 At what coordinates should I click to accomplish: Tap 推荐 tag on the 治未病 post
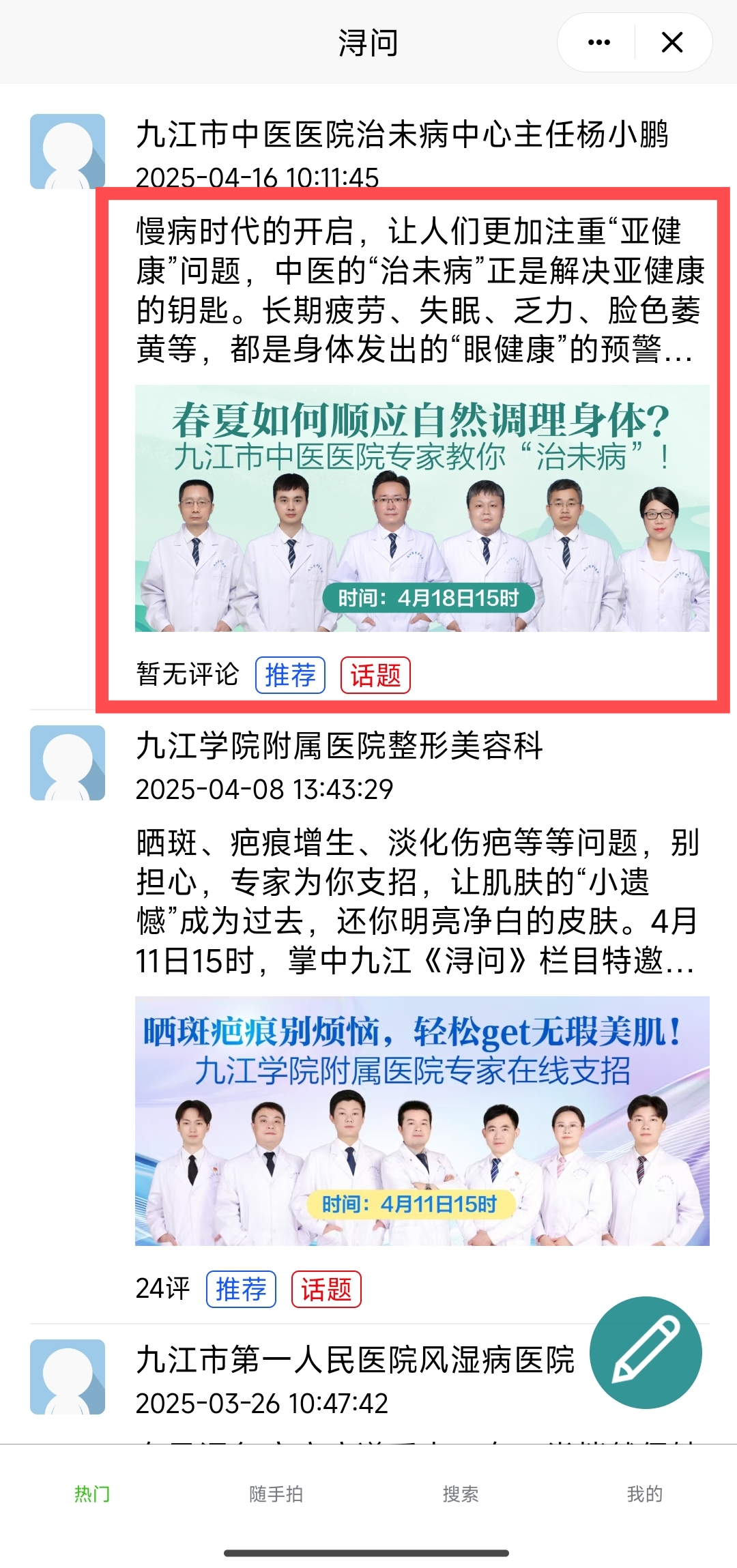290,676
